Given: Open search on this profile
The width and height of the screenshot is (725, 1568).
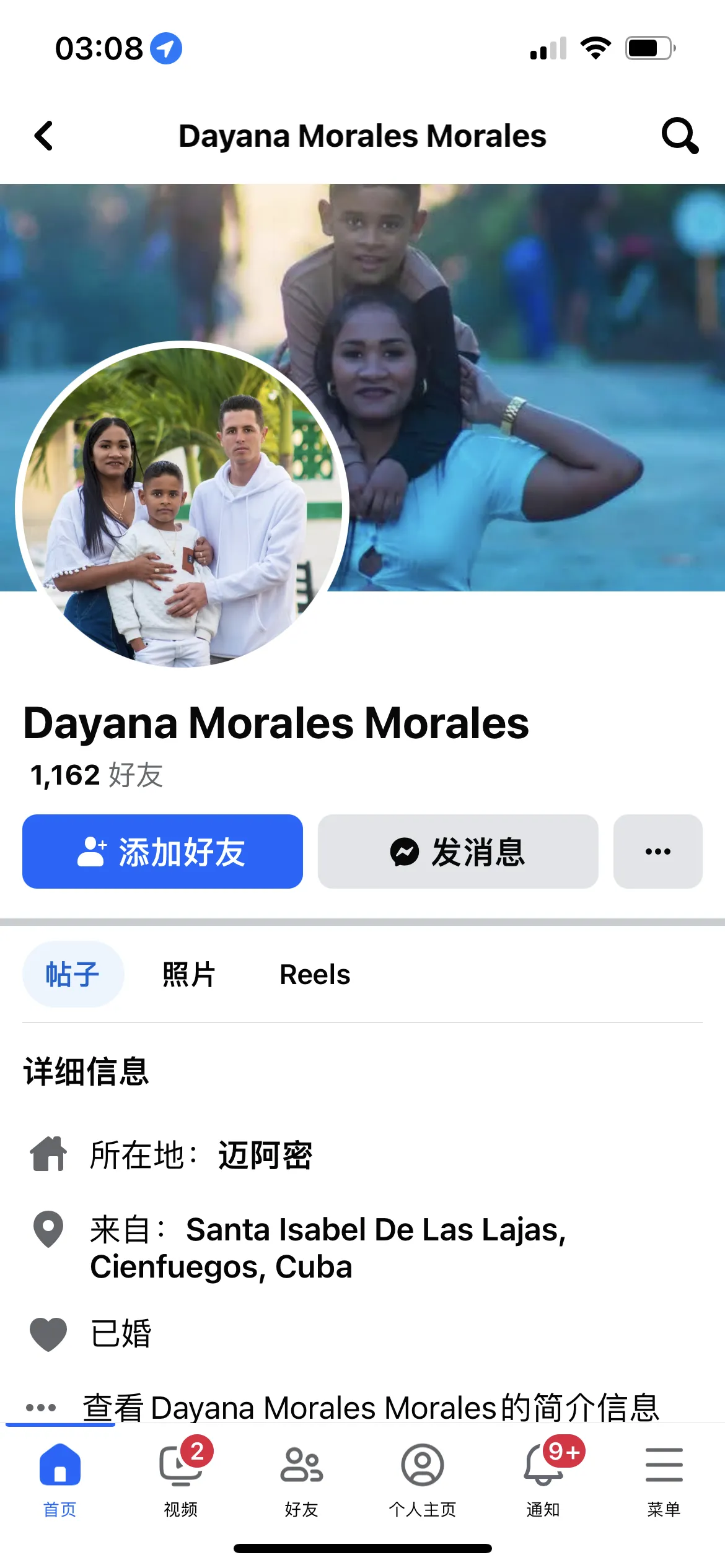Looking at the screenshot, I should pyautogui.click(x=679, y=136).
